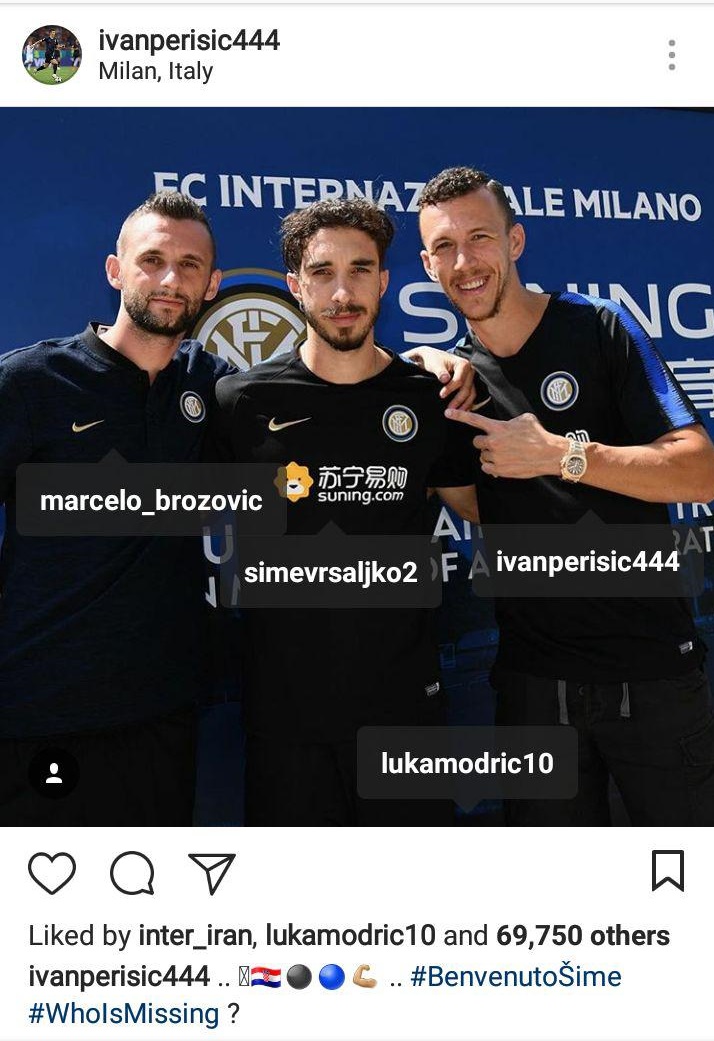Image resolution: width=714 pixels, height=1041 pixels.
Task: Like this post with the heart
Action: (x=52, y=872)
